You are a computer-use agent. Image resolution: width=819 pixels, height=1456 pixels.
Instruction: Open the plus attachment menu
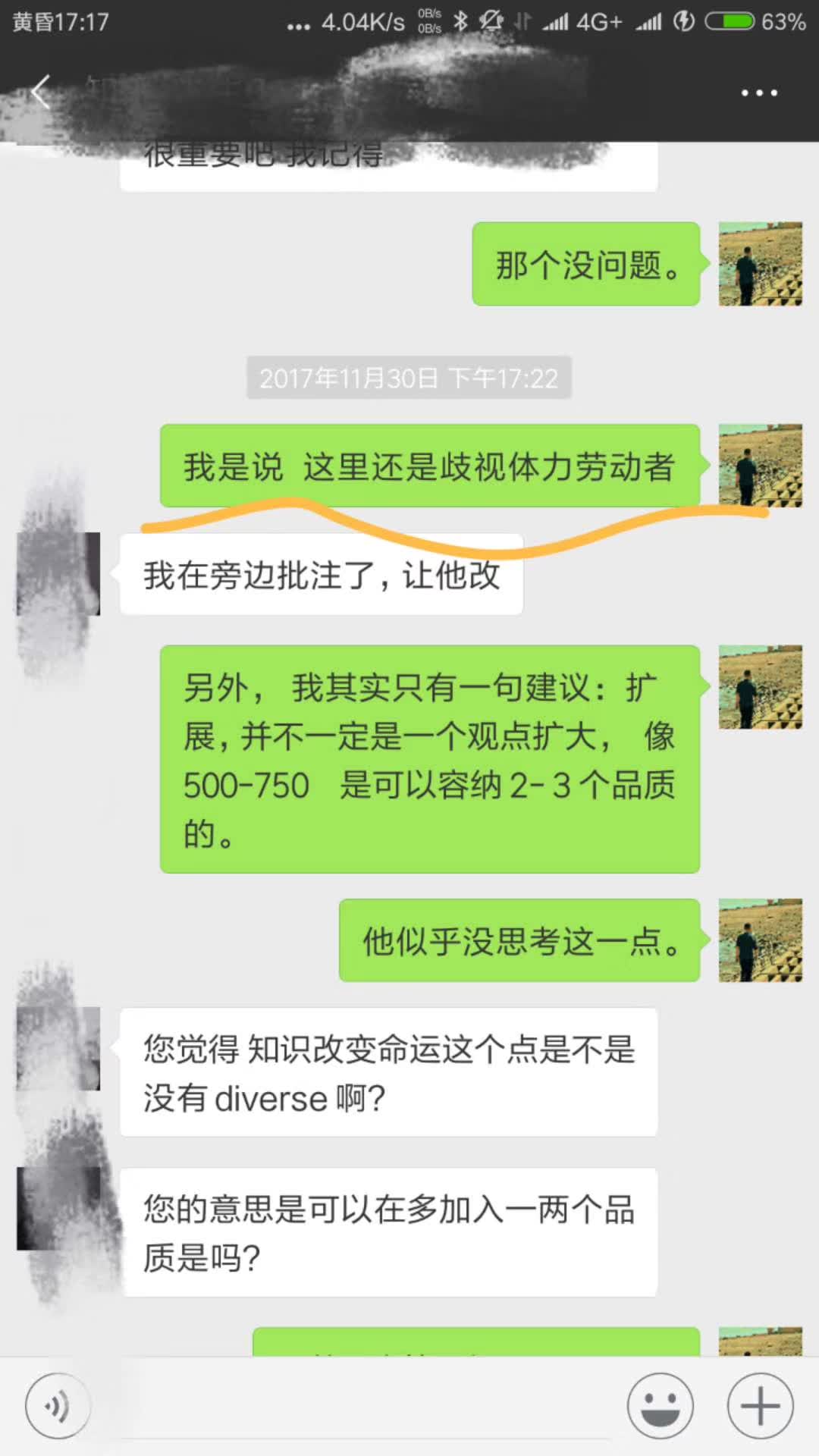coord(760,1406)
